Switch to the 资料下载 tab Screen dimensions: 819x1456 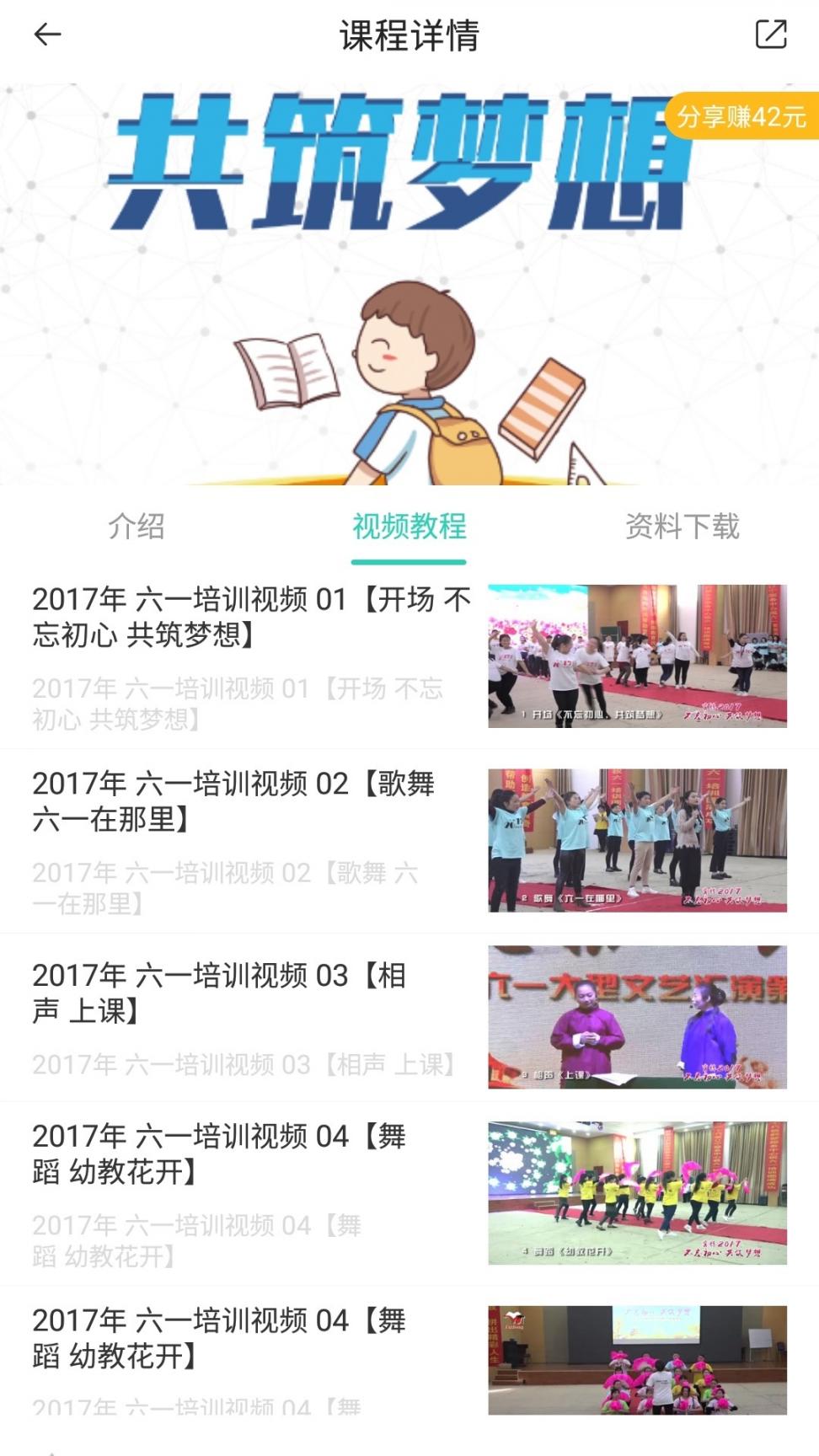682,527
